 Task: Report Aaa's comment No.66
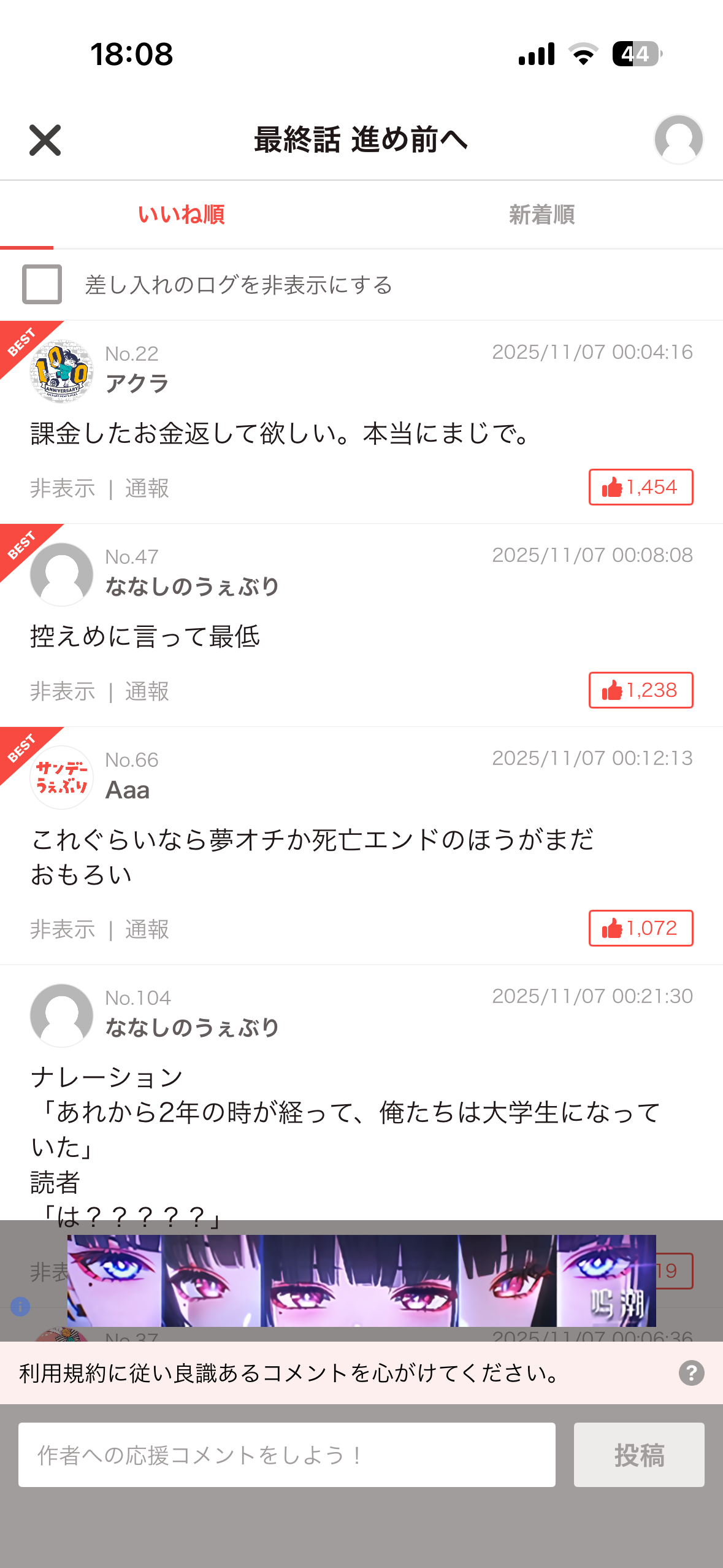[x=147, y=929]
